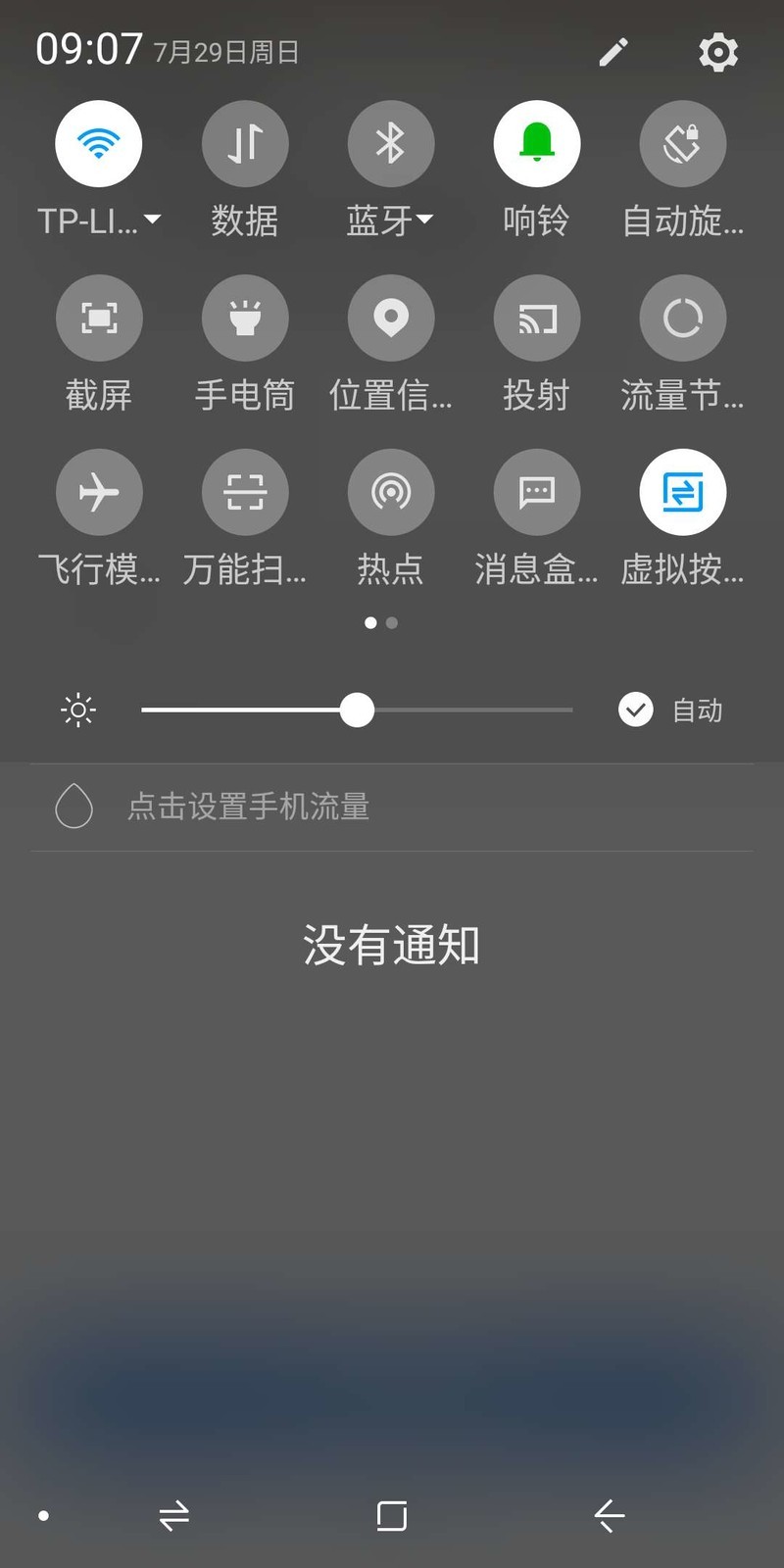Viewport: 784px width, 1568px height.
Task: Enable the hotspot (热点)
Action: [390, 492]
